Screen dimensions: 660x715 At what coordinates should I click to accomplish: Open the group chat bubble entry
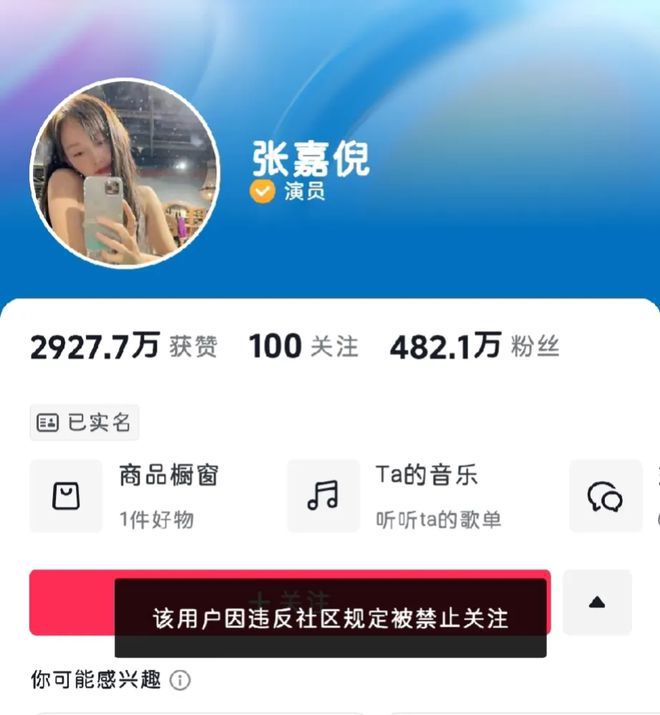click(606, 496)
